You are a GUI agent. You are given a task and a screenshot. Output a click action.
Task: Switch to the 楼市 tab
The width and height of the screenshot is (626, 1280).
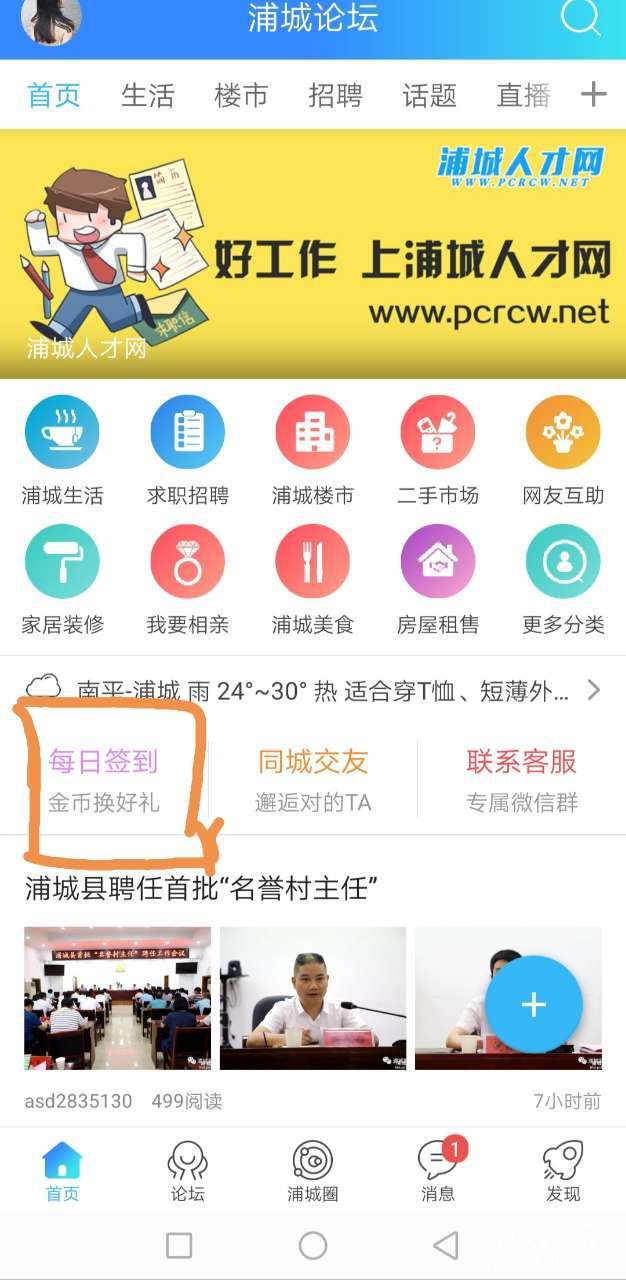pos(241,96)
